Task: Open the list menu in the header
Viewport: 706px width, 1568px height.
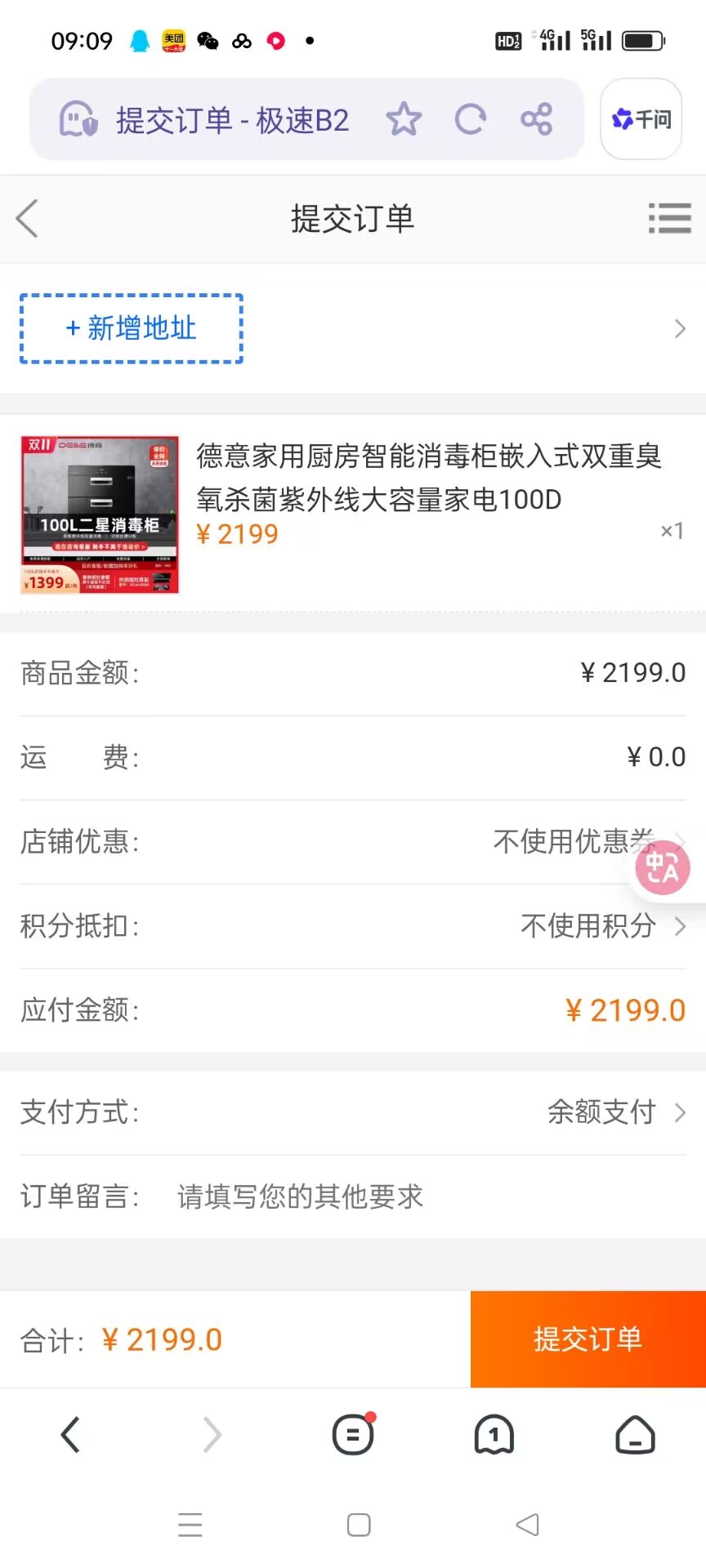Action: pos(669,219)
